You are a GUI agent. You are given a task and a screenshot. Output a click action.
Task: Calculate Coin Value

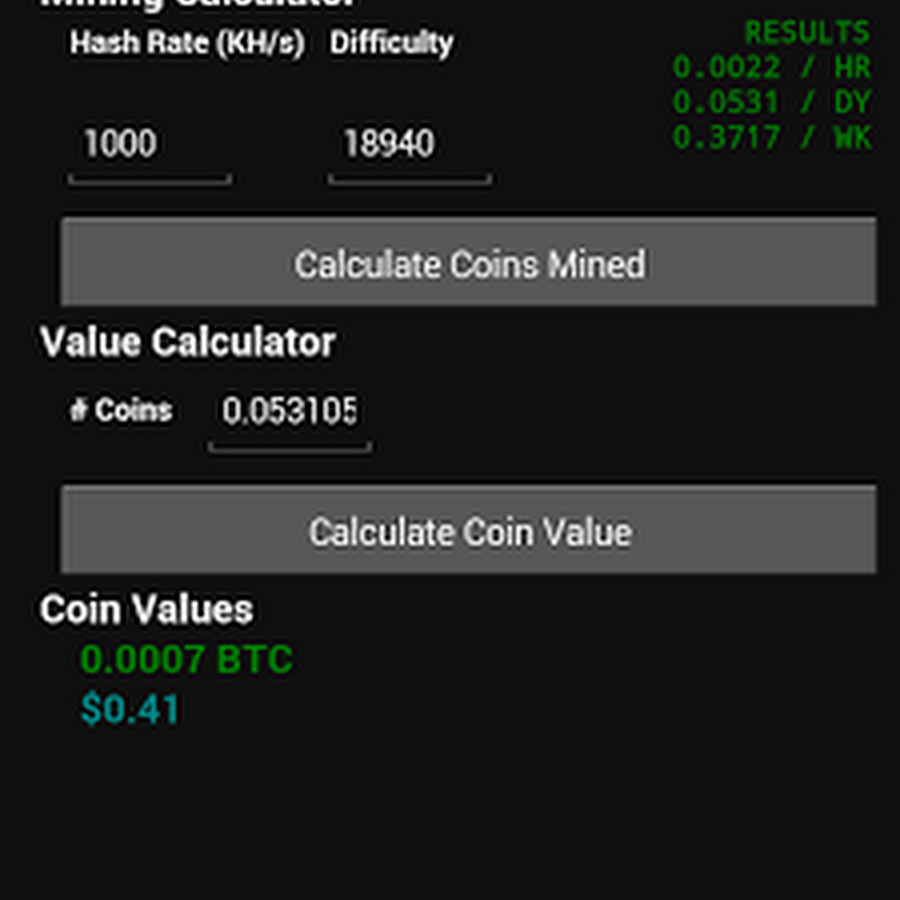point(468,531)
